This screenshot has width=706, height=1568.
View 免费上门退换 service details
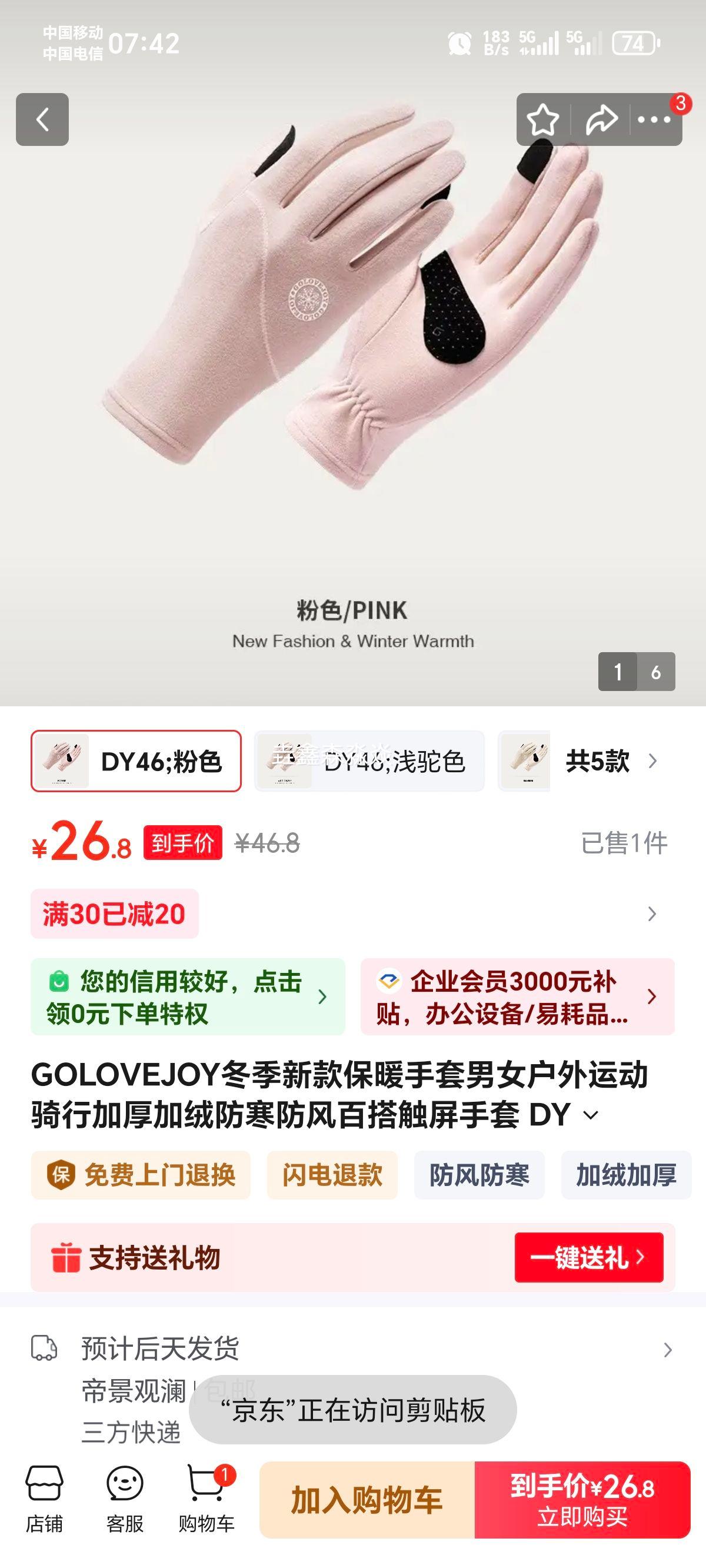click(x=141, y=1175)
